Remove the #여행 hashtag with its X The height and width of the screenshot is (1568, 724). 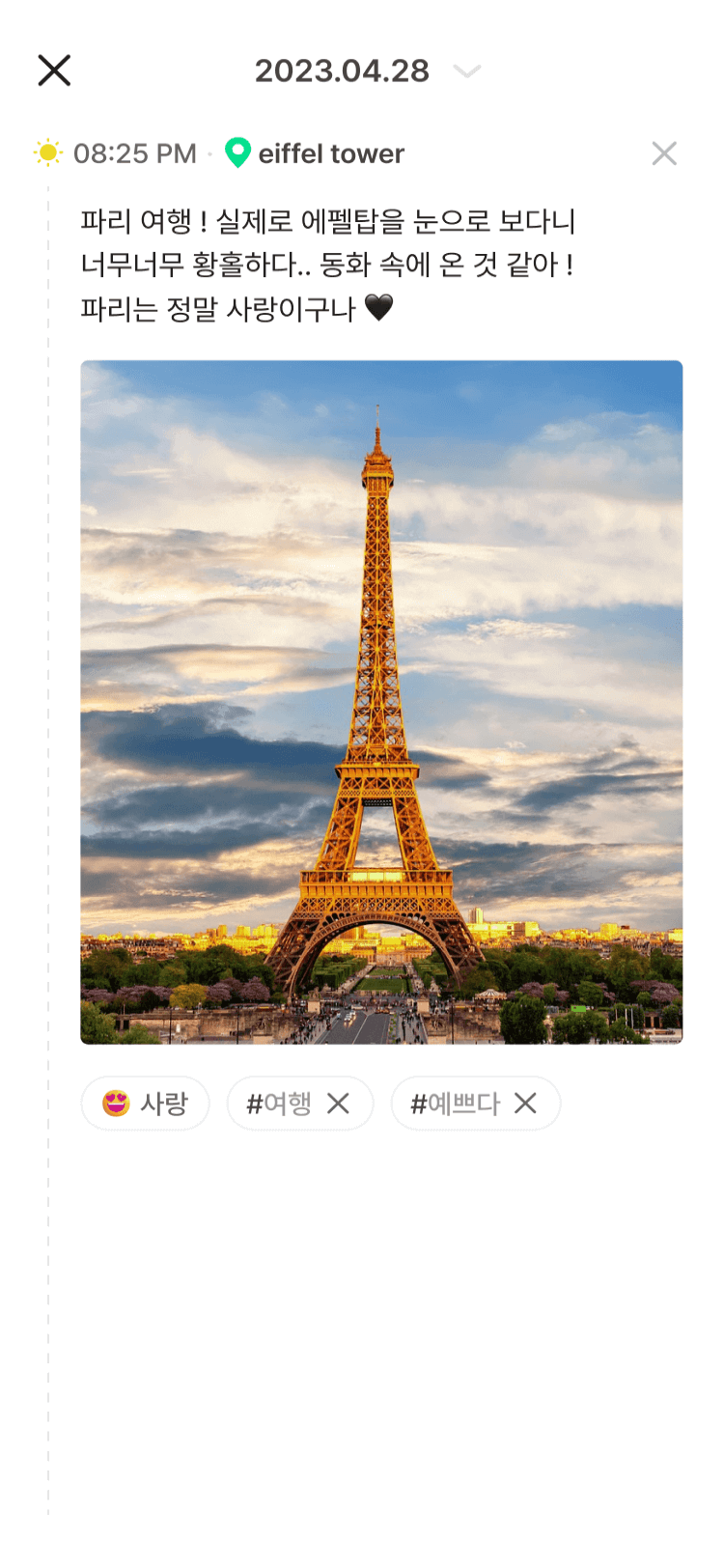pos(340,1104)
